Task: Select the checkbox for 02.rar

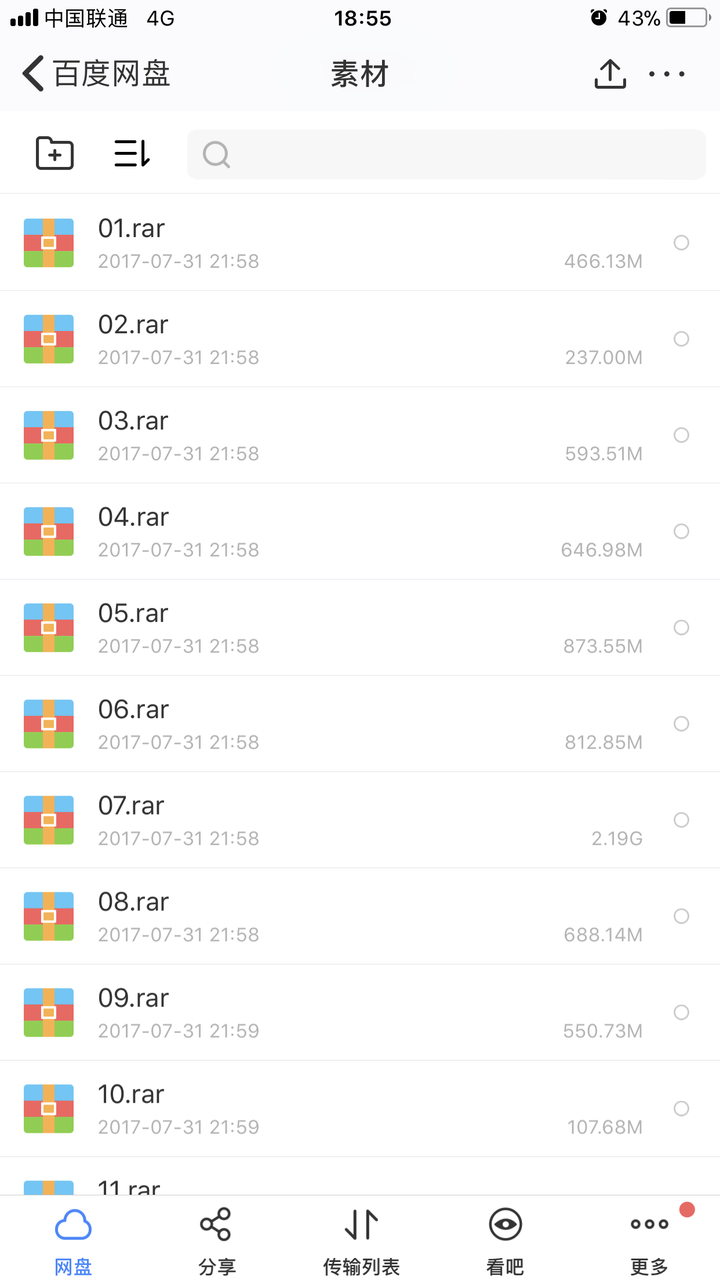Action: point(681,339)
